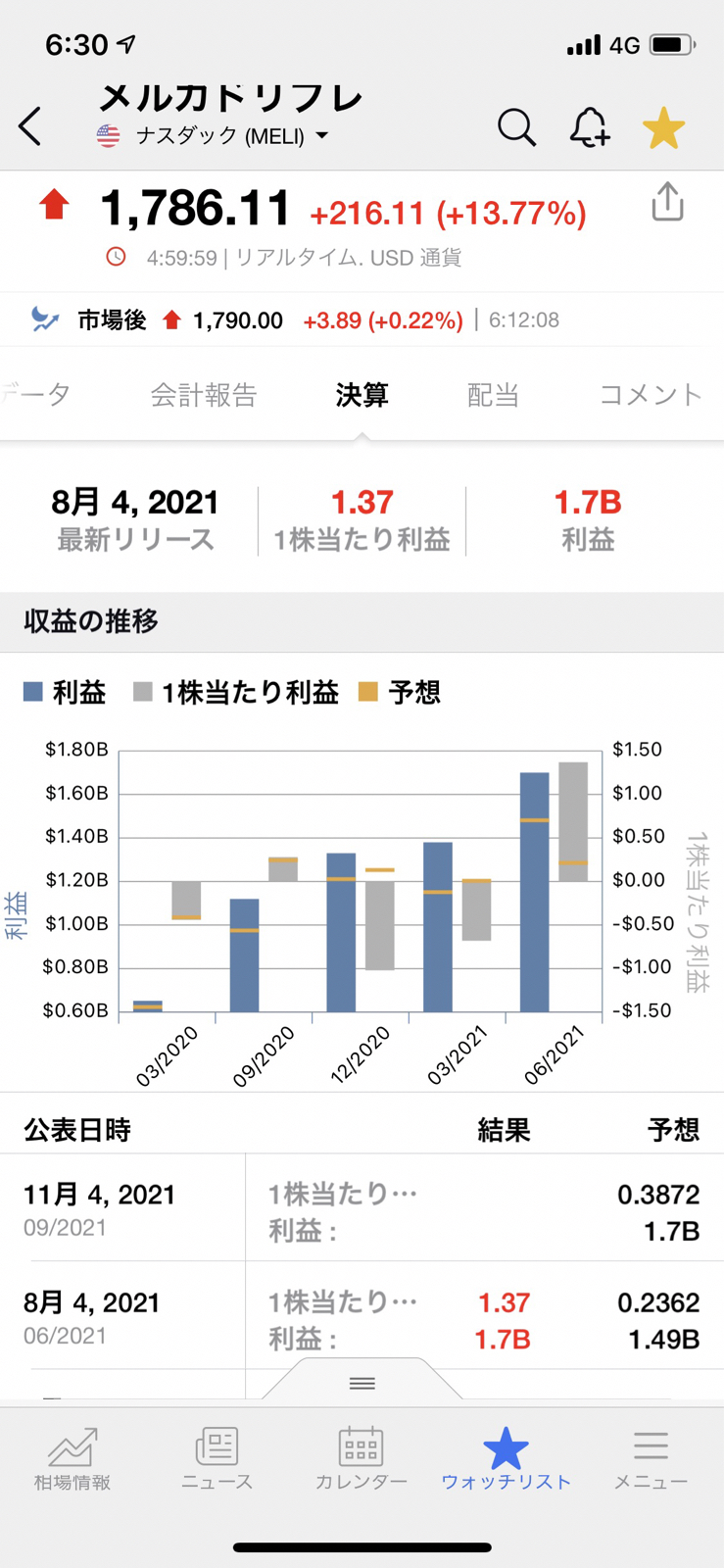Add a price alert with the bell
Image resolution: width=724 pixels, height=1568 pixels.
[x=590, y=127]
